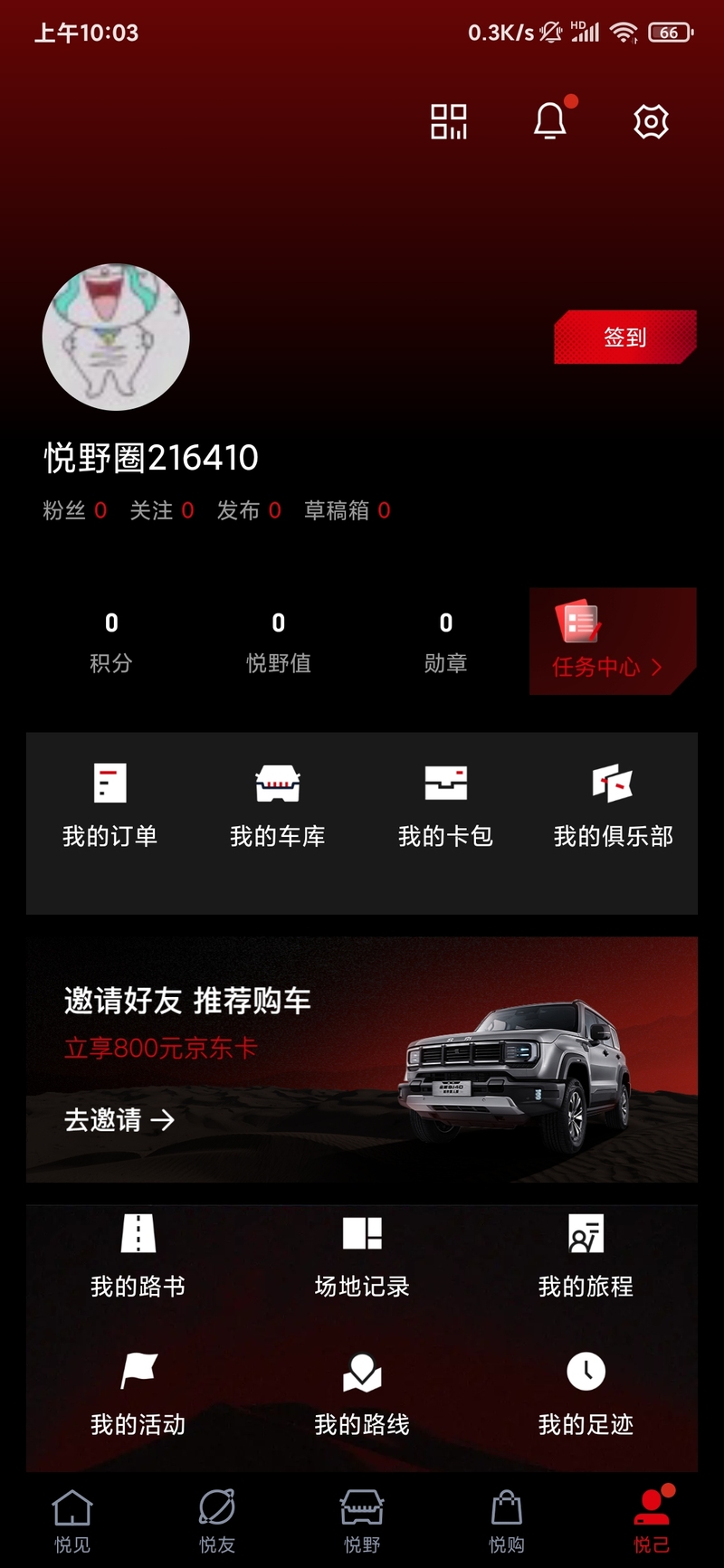Open 我的订单 orders
Screen dimensions: 724x1568
tap(110, 804)
